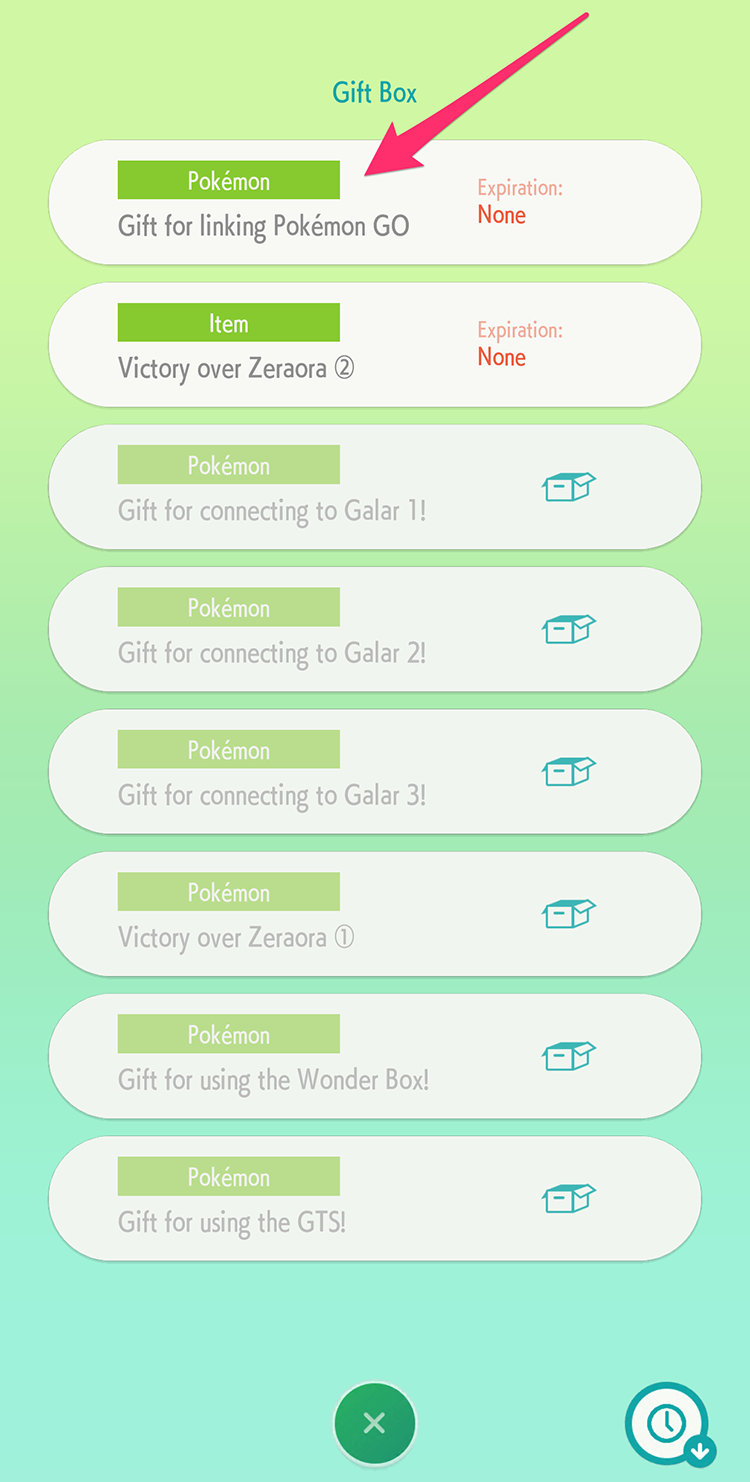This screenshot has height=1482, width=750.
Task: Open the Victory over Zeraora ① Pokémon gift
Action: (x=375, y=914)
